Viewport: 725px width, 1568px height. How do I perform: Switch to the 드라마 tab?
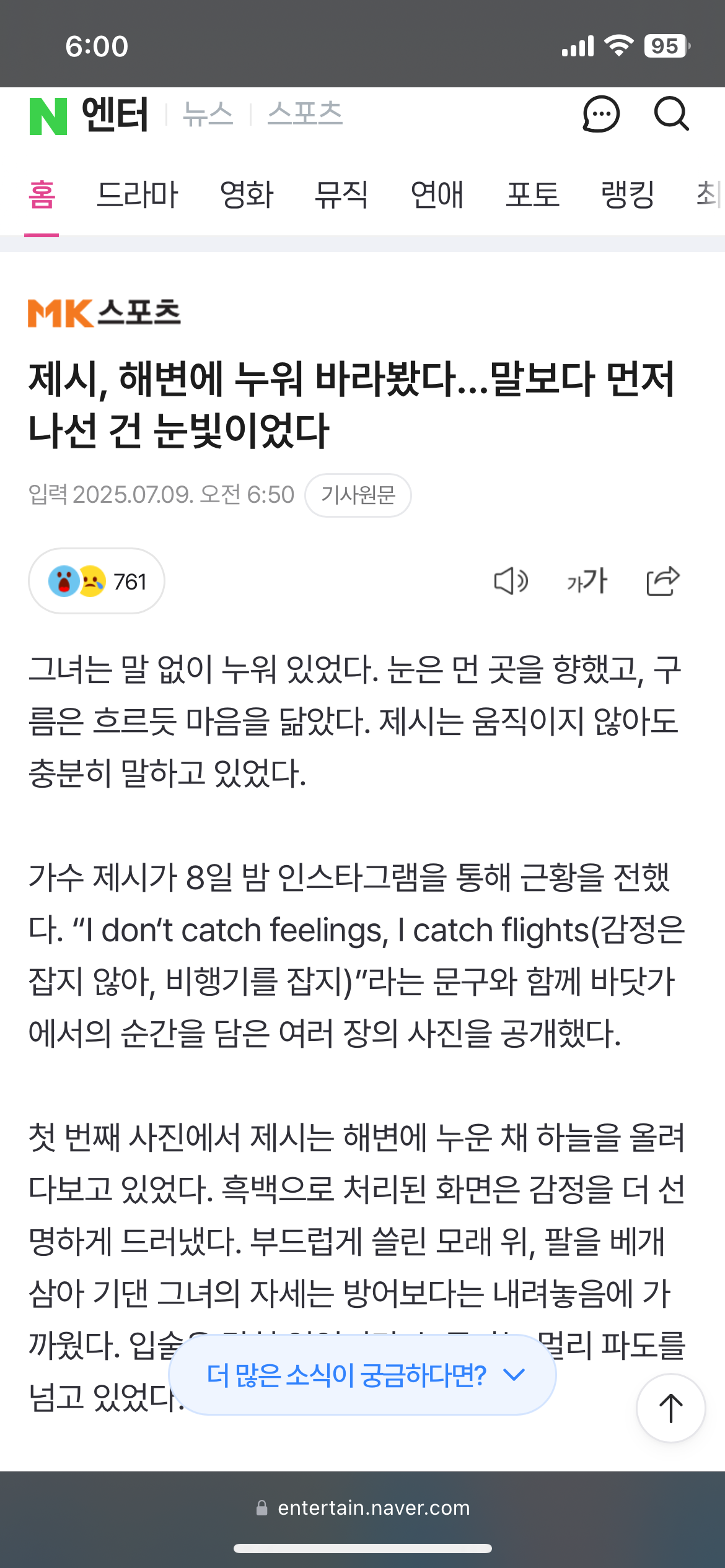[x=138, y=195]
